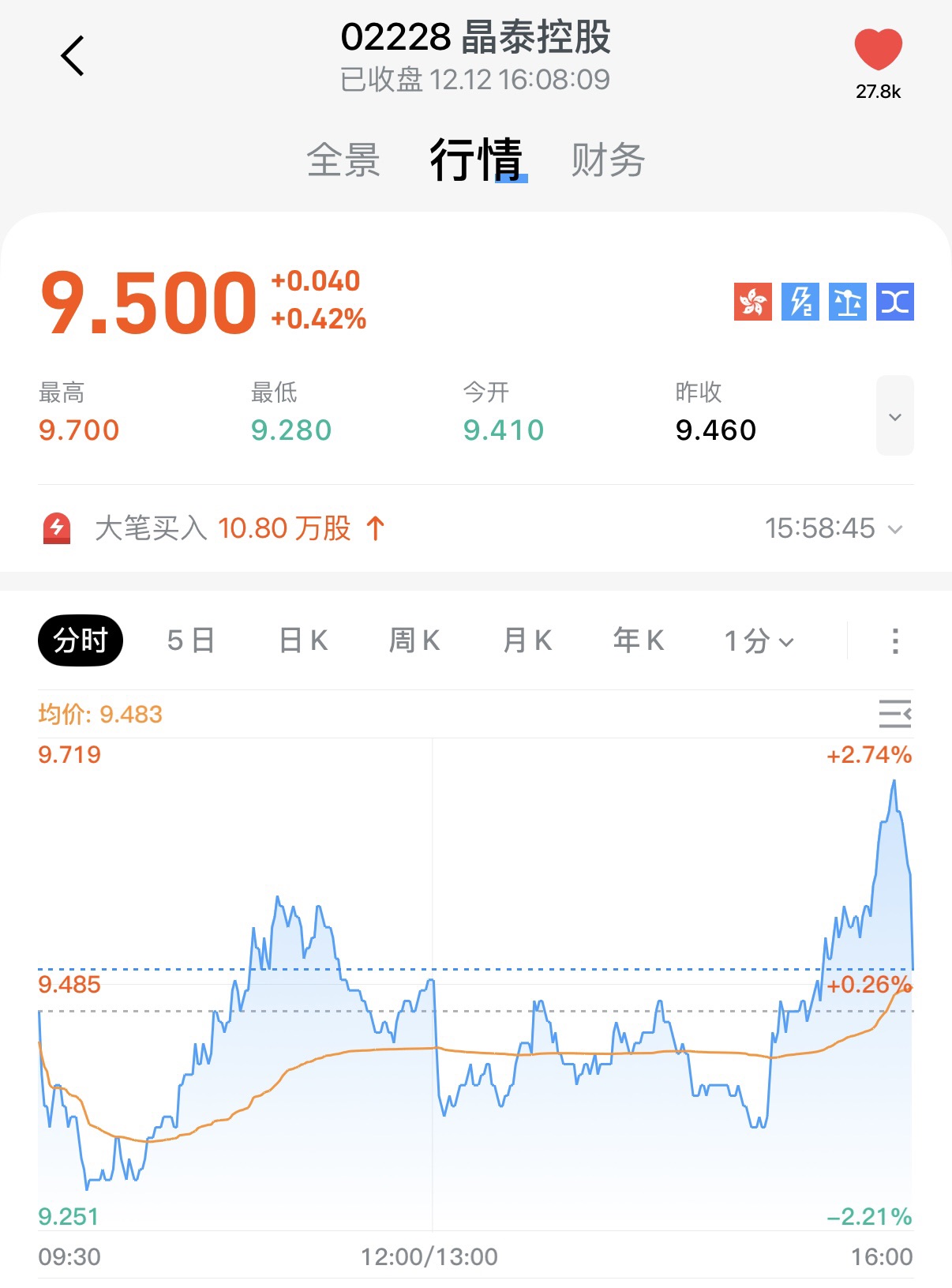This screenshot has height=1288, width=952.
Task: Tap the balance scale icon
Action: click(x=847, y=302)
